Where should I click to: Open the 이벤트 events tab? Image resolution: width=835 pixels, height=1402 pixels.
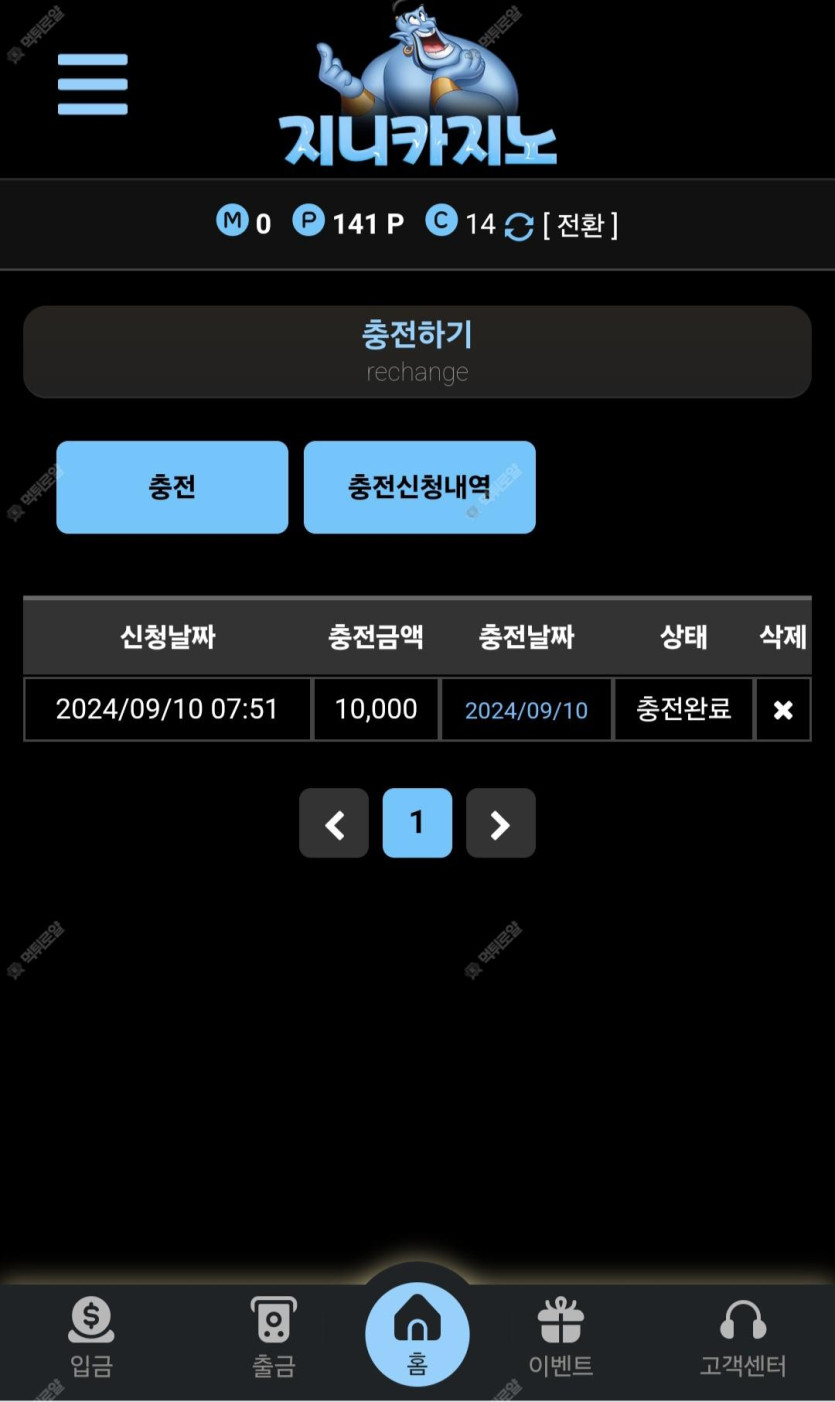pos(560,1338)
